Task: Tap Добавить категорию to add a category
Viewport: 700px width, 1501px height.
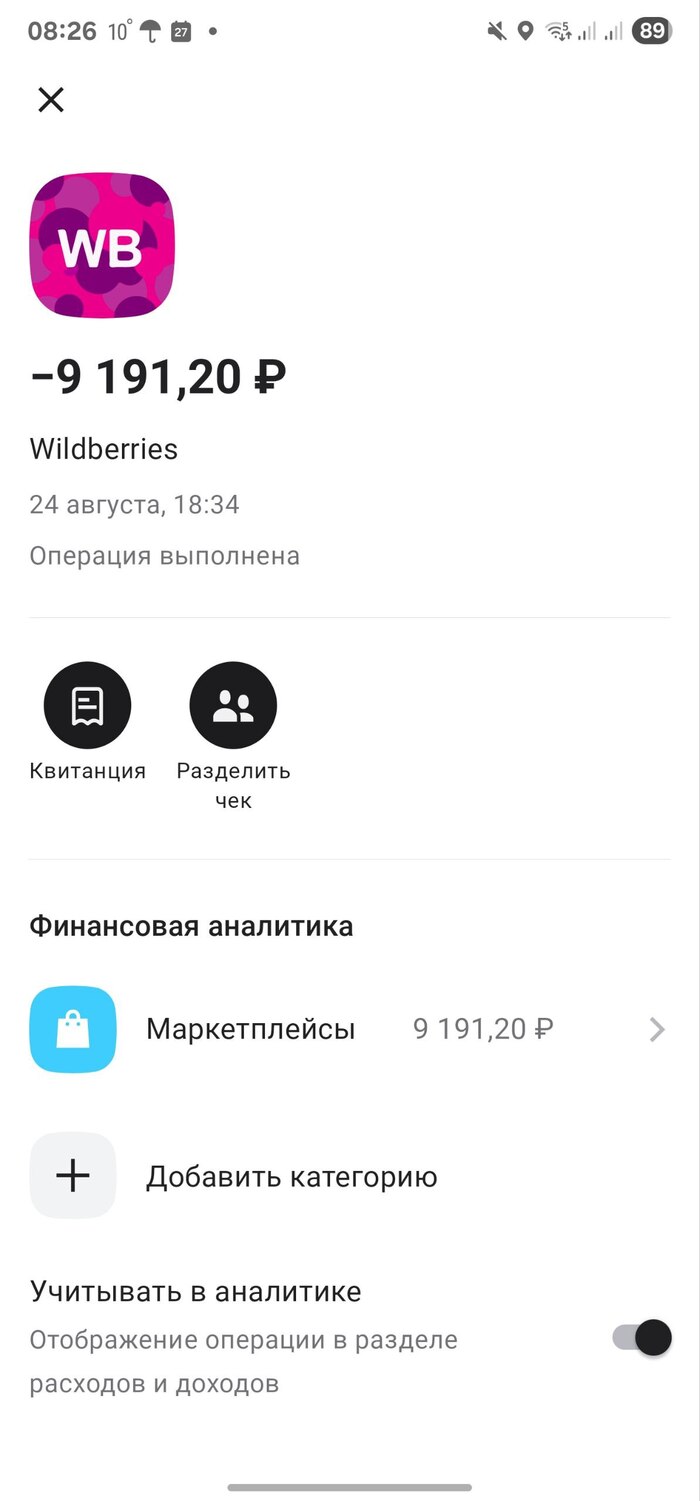Action: pos(290,1176)
